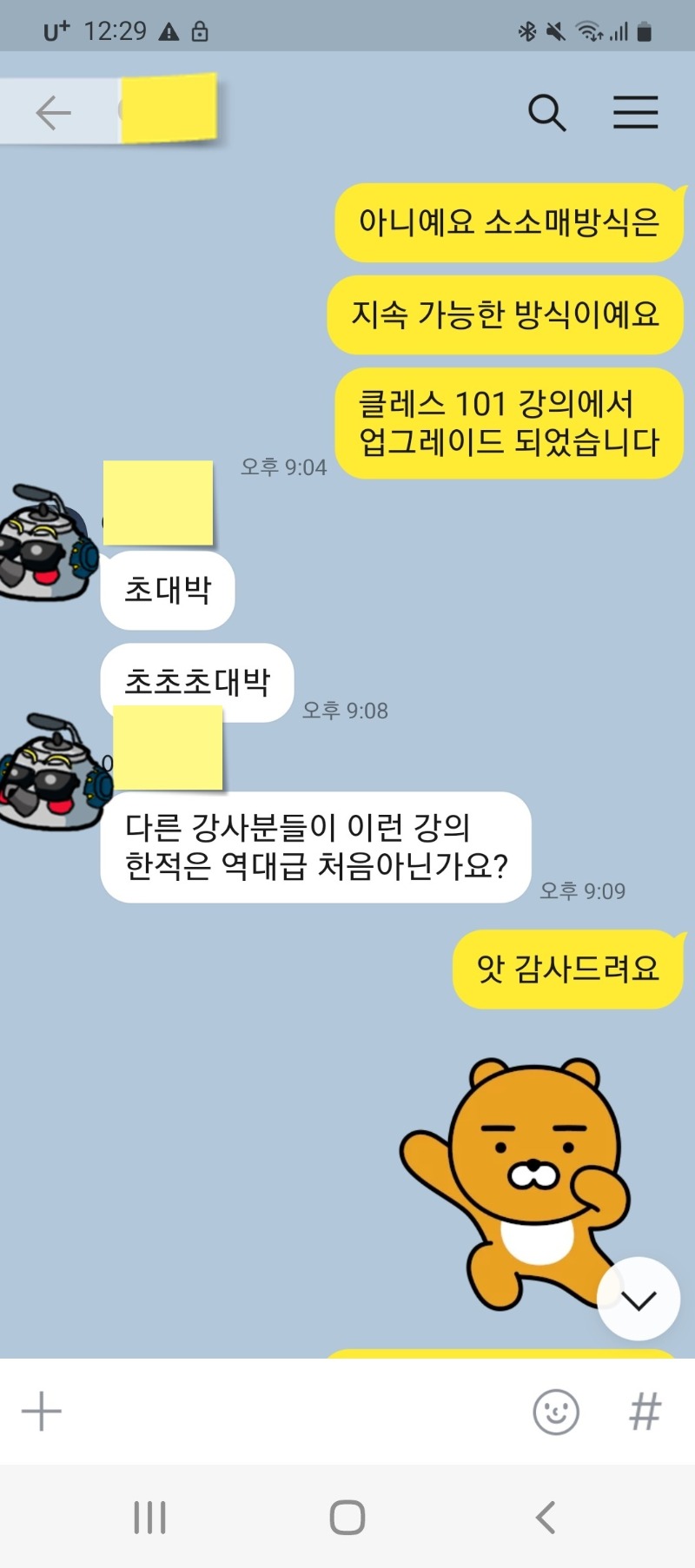Open profile avatar above 초대박 message

pos(45,543)
